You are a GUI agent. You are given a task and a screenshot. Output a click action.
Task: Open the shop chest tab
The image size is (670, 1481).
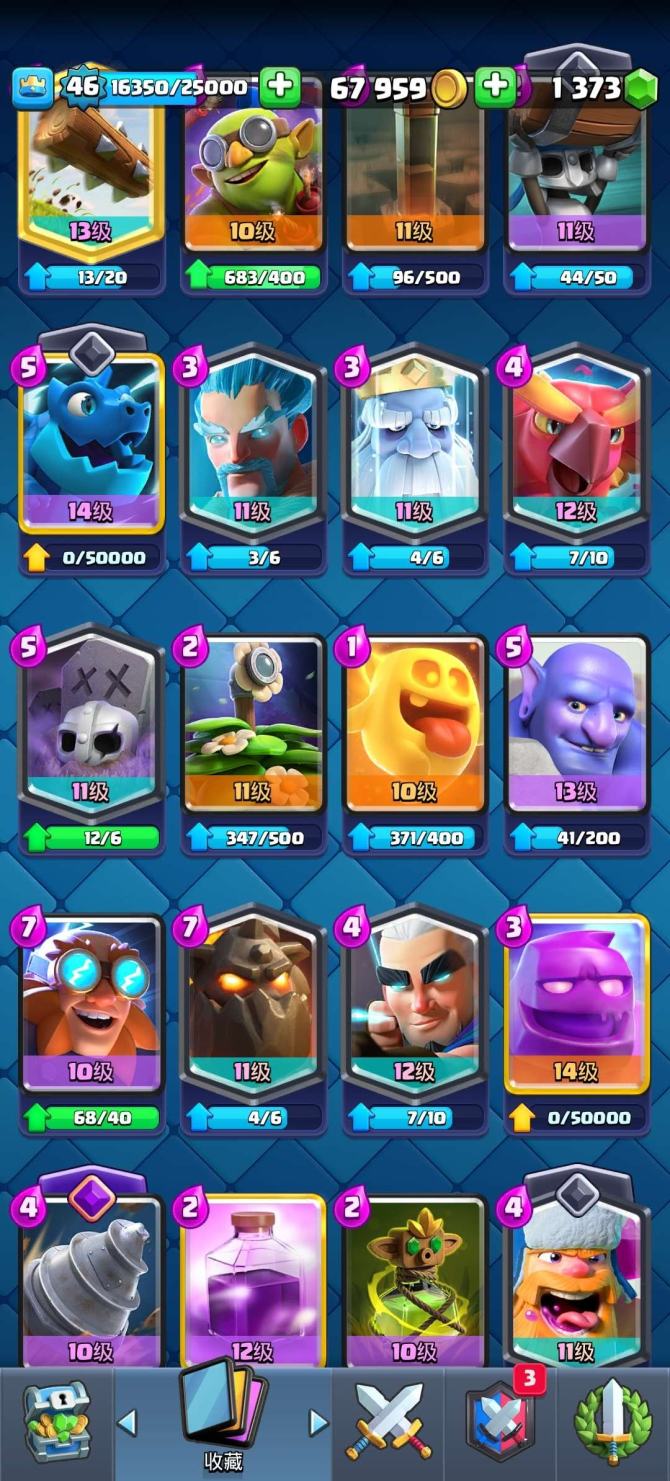pyautogui.click(x=56, y=1423)
